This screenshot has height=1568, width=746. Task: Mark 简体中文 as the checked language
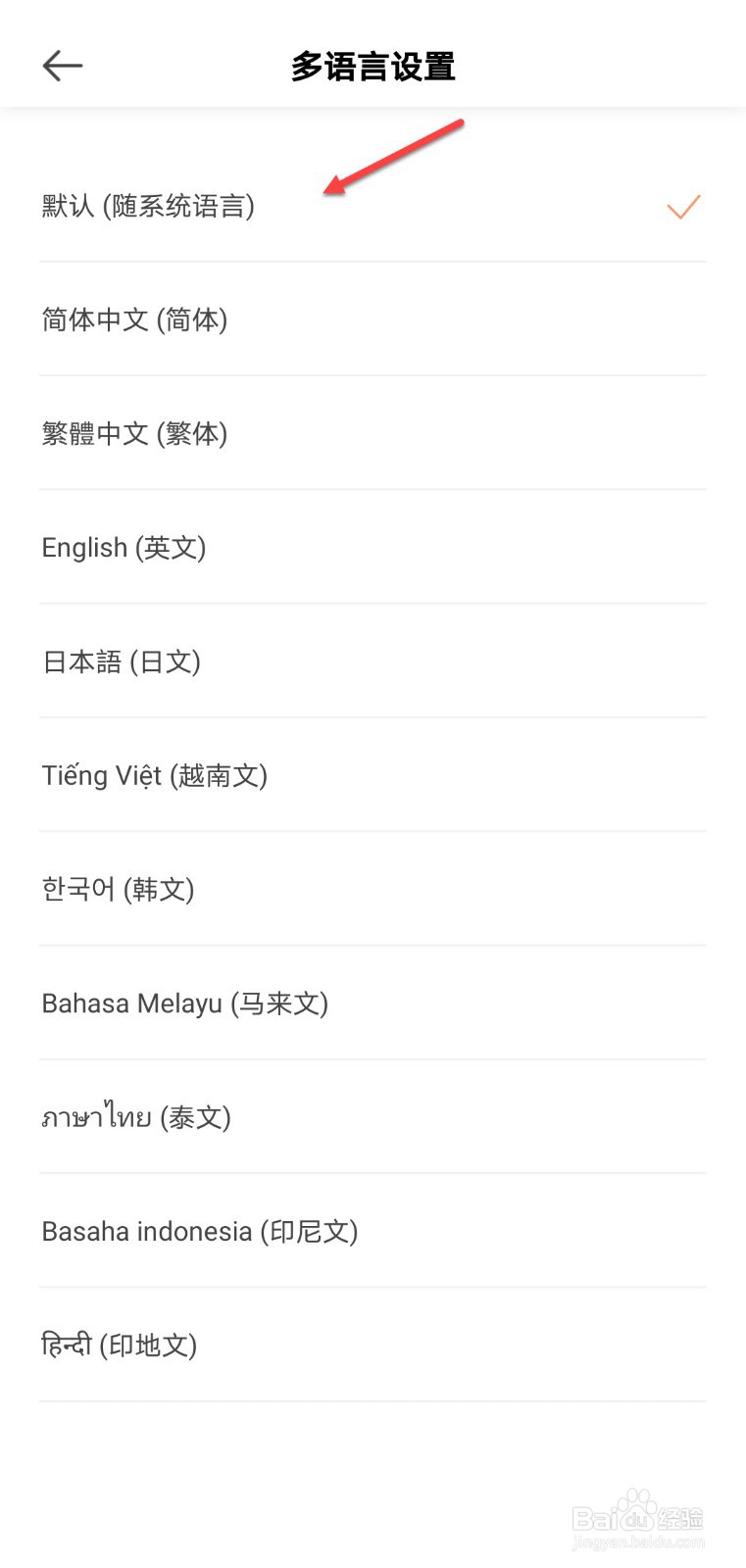click(x=134, y=320)
